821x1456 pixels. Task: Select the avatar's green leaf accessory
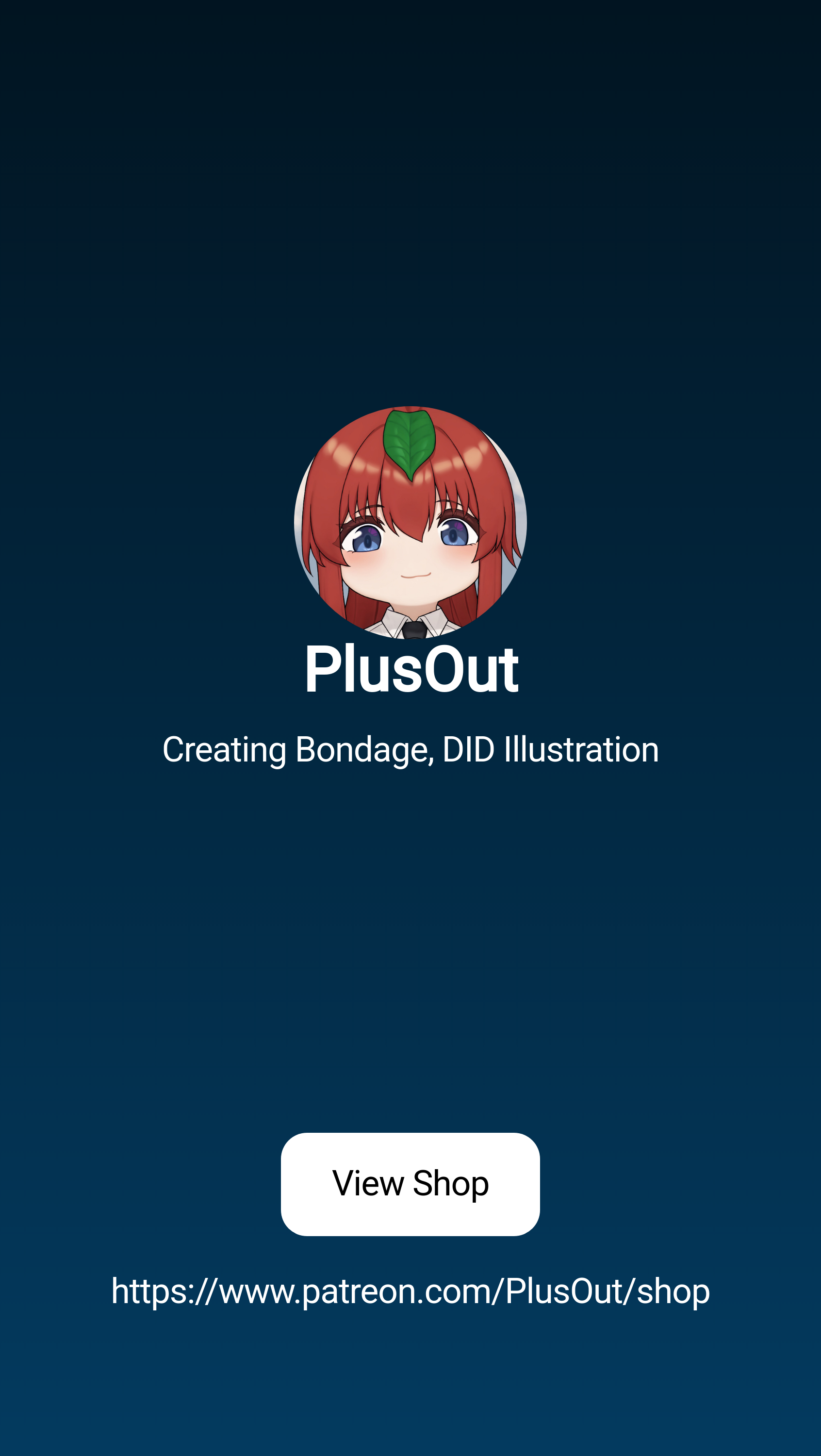411,449
